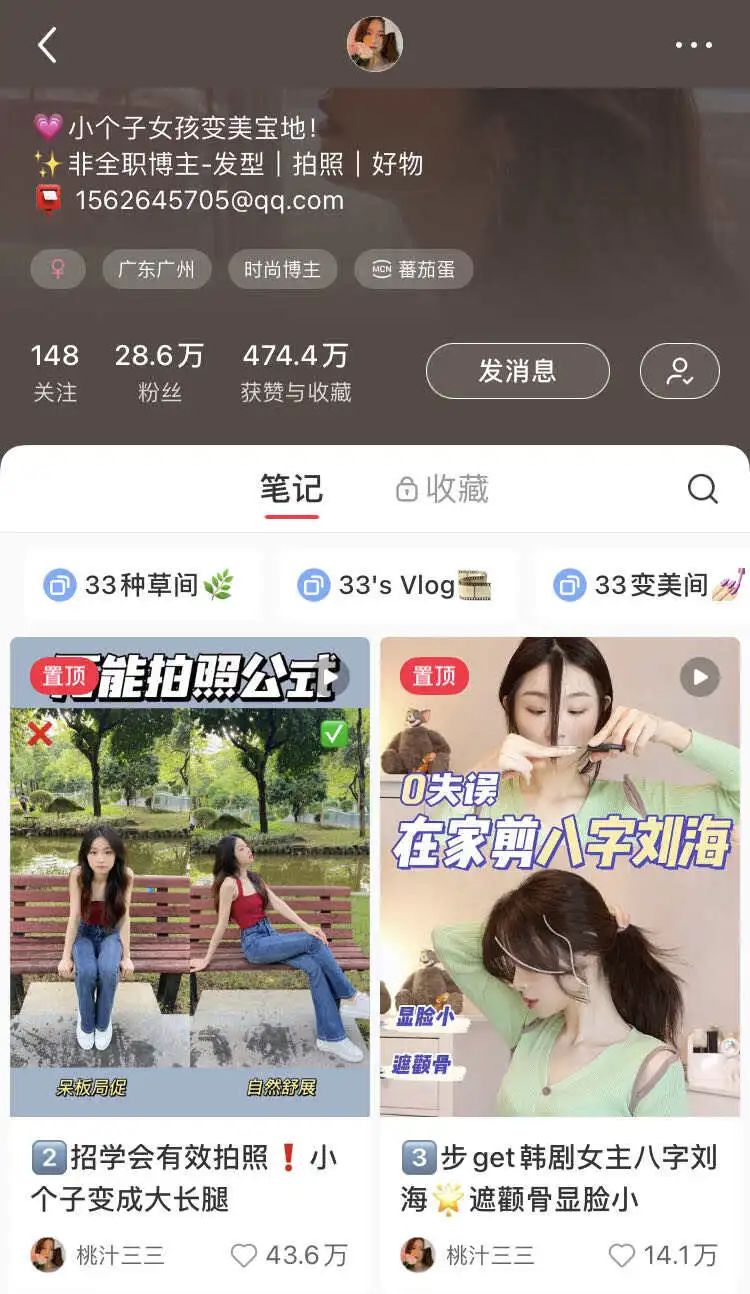The width and height of the screenshot is (750, 1294).
Task: Open the 粉丝 followers list
Action: point(159,372)
